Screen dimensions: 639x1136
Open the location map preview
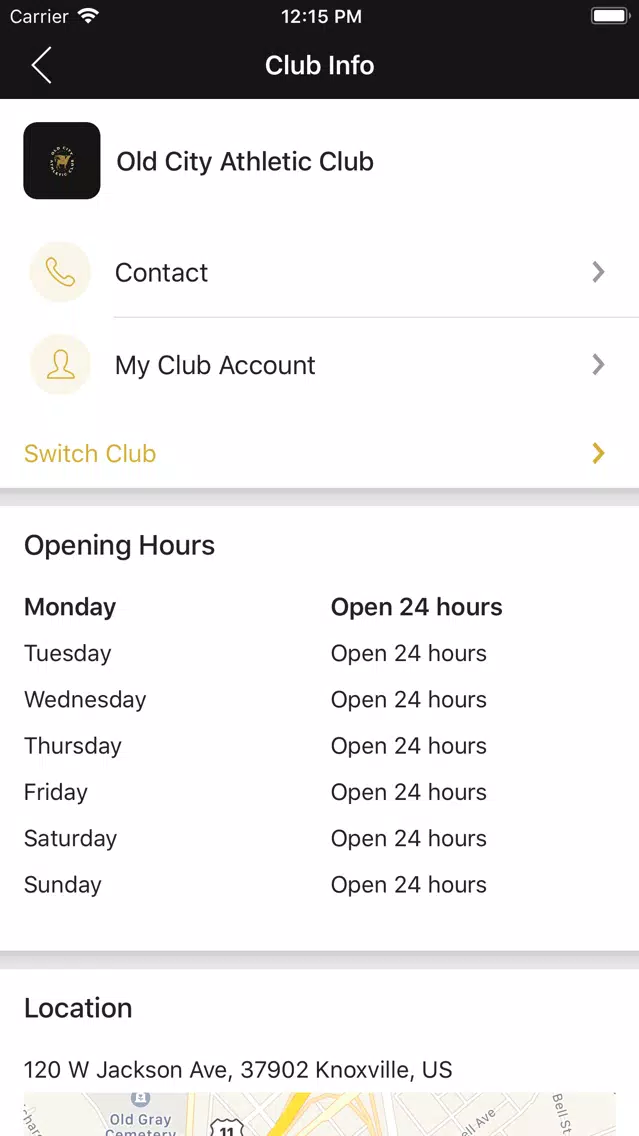320,1114
